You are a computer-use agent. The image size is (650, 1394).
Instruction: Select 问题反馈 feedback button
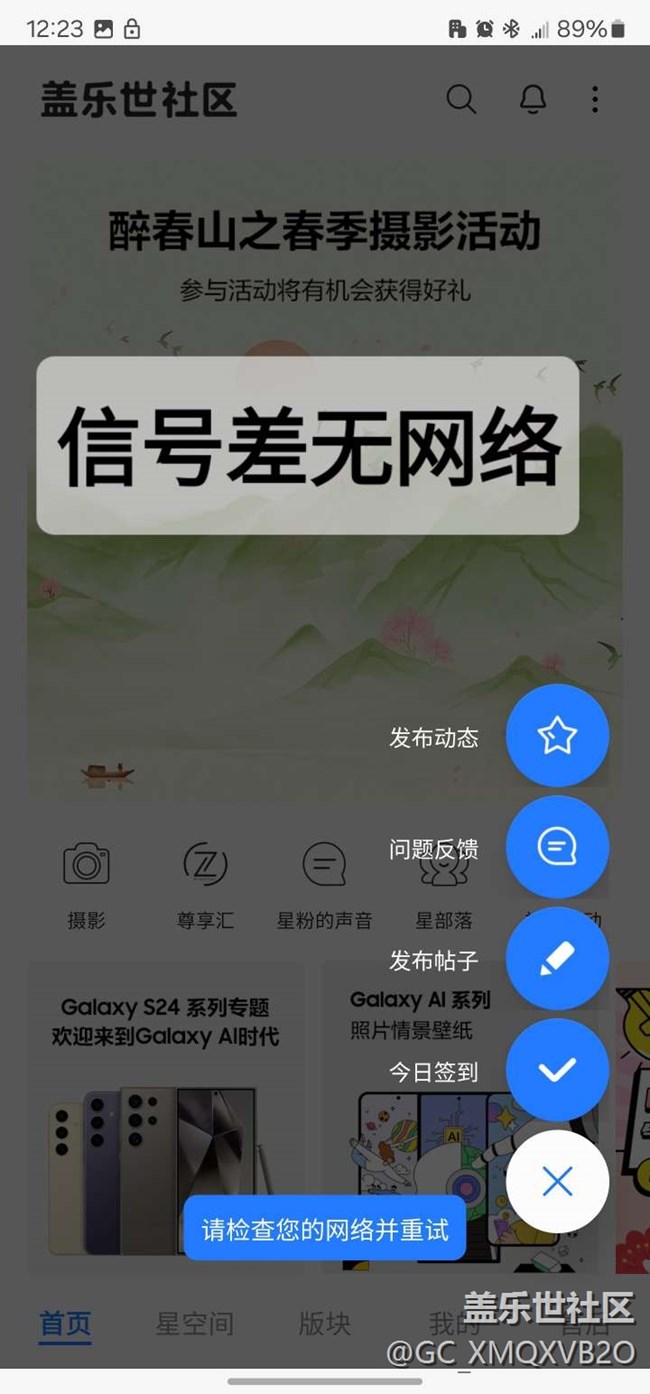point(557,848)
